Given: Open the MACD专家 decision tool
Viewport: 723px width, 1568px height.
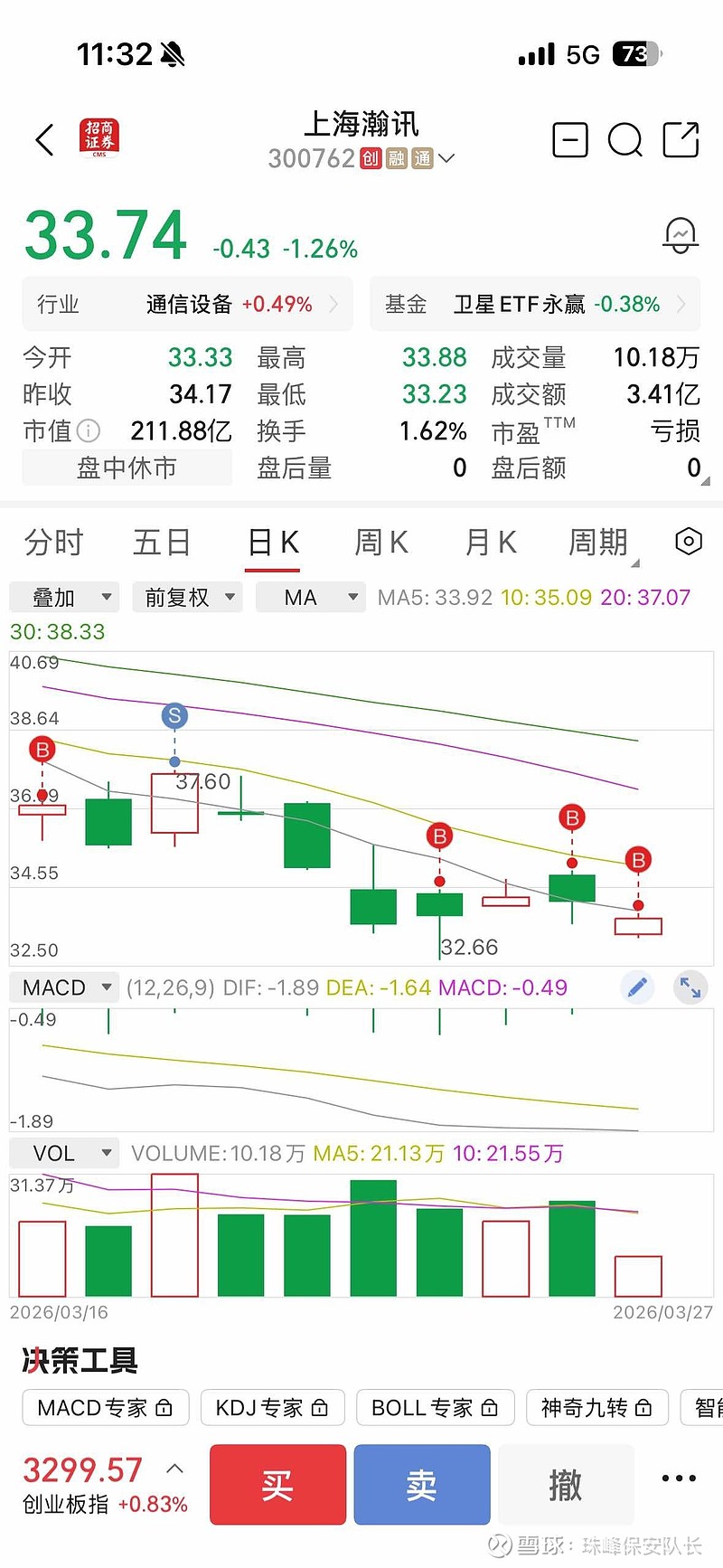Looking at the screenshot, I should click(x=105, y=1408).
